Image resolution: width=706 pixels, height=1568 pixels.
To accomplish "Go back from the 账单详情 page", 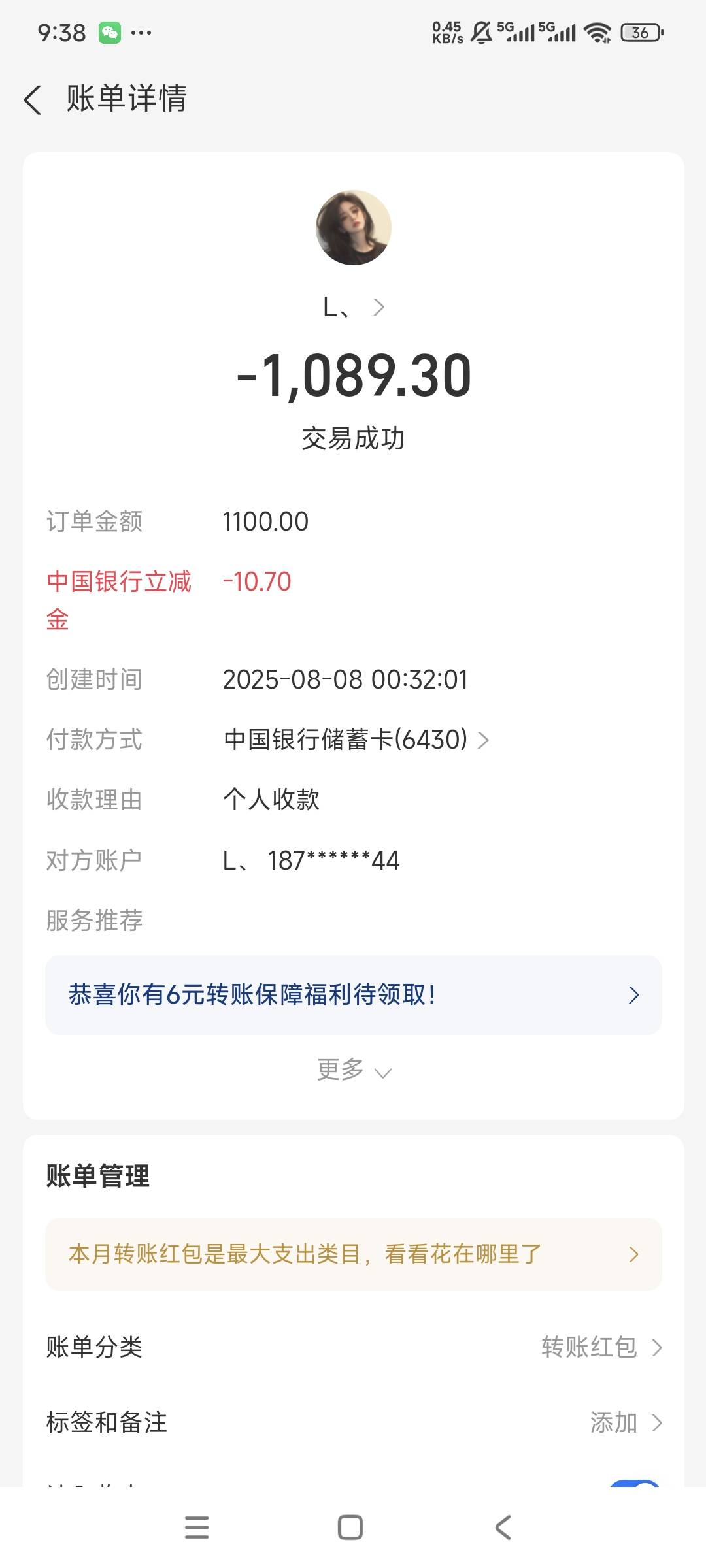I will pyautogui.click(x=33, y=100).
